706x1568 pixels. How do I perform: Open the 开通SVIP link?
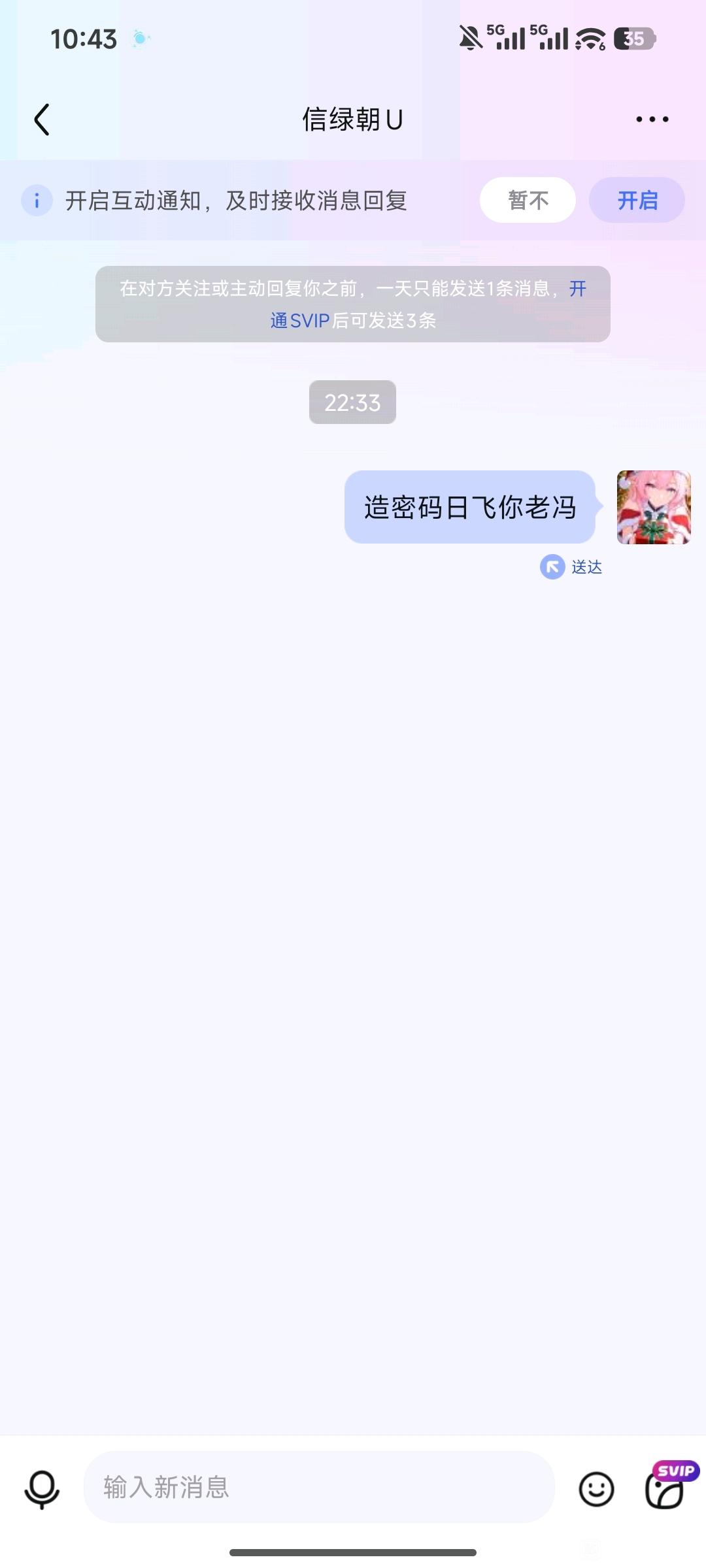(299, 321)
